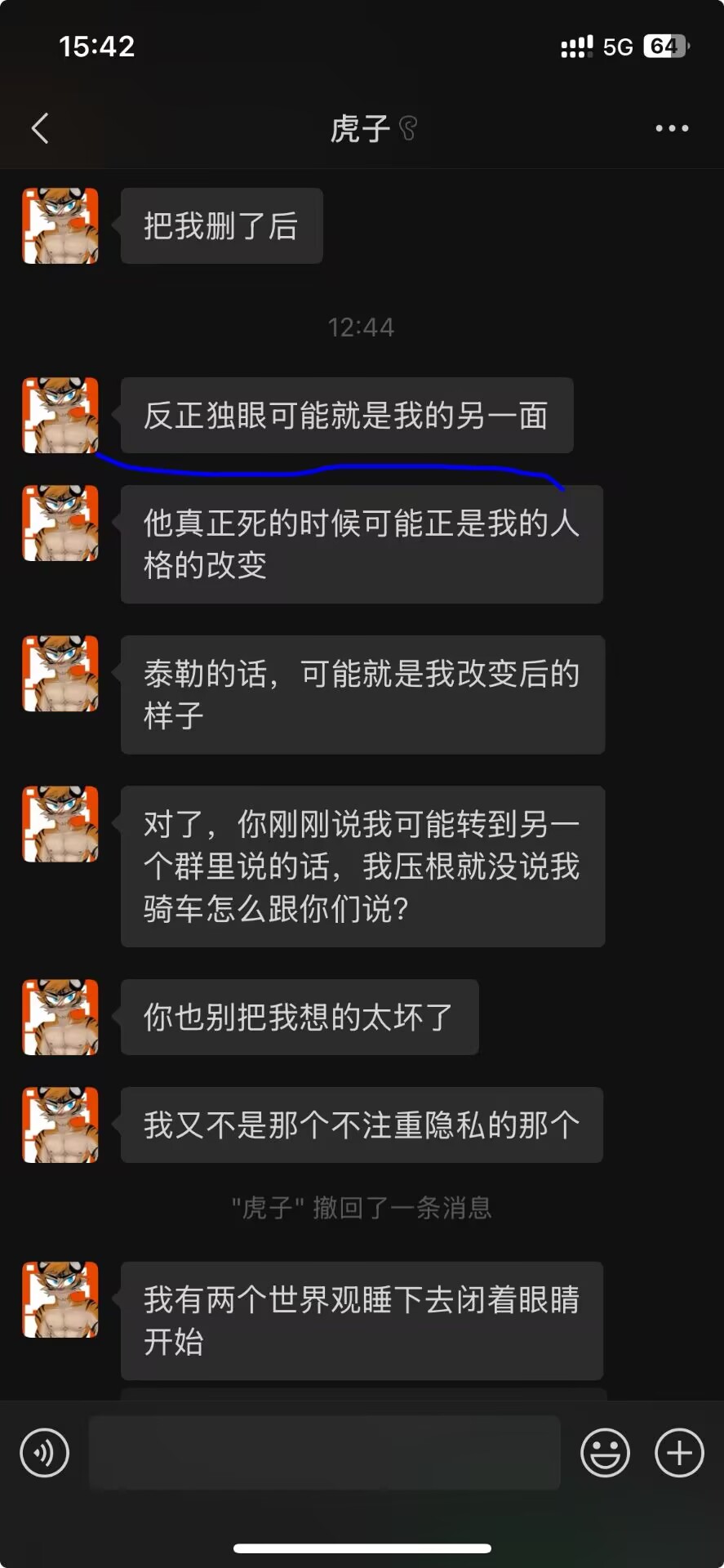Tap the message text input field

tap(324, 1453)
